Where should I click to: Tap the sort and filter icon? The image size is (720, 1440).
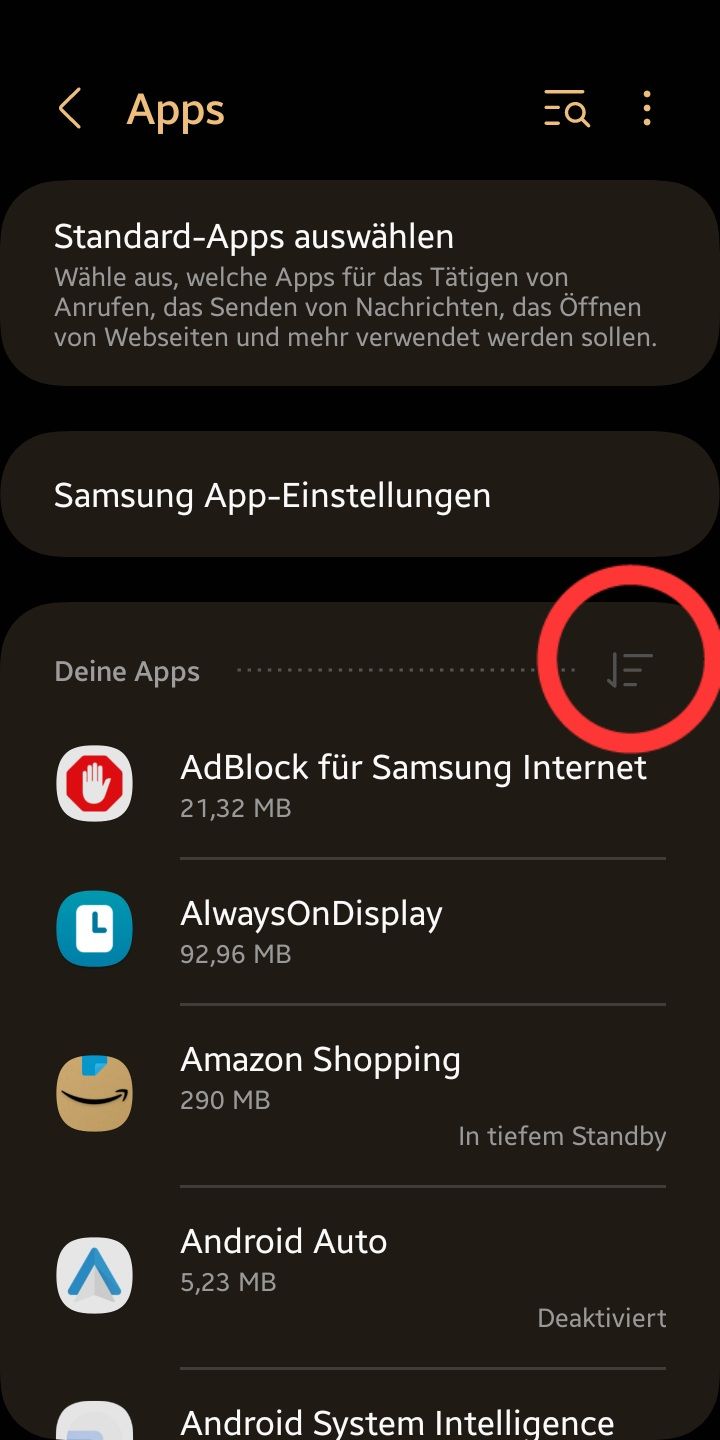click(x=629, y=669)
